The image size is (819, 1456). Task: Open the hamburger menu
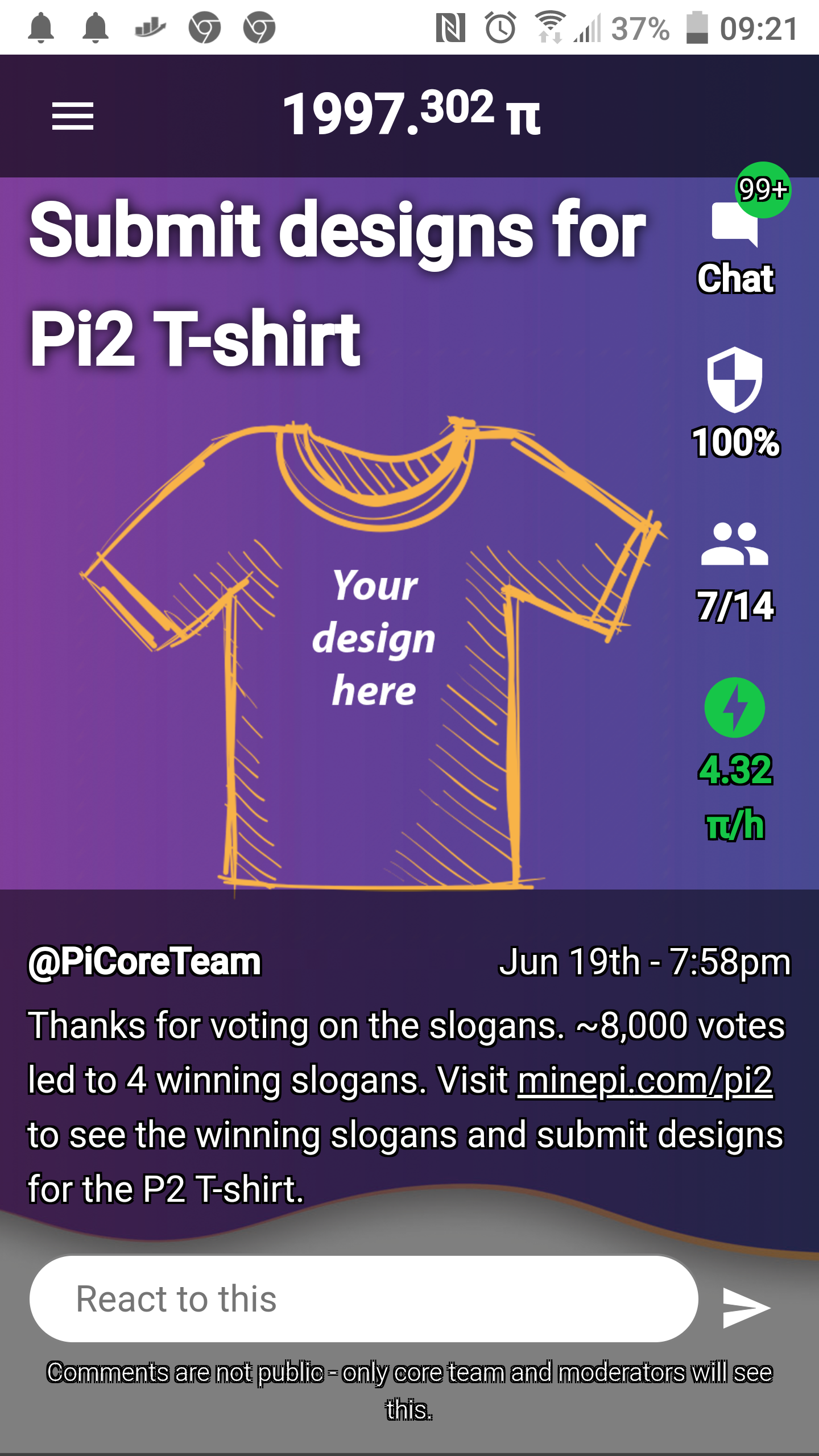click(x=73, y=116)
